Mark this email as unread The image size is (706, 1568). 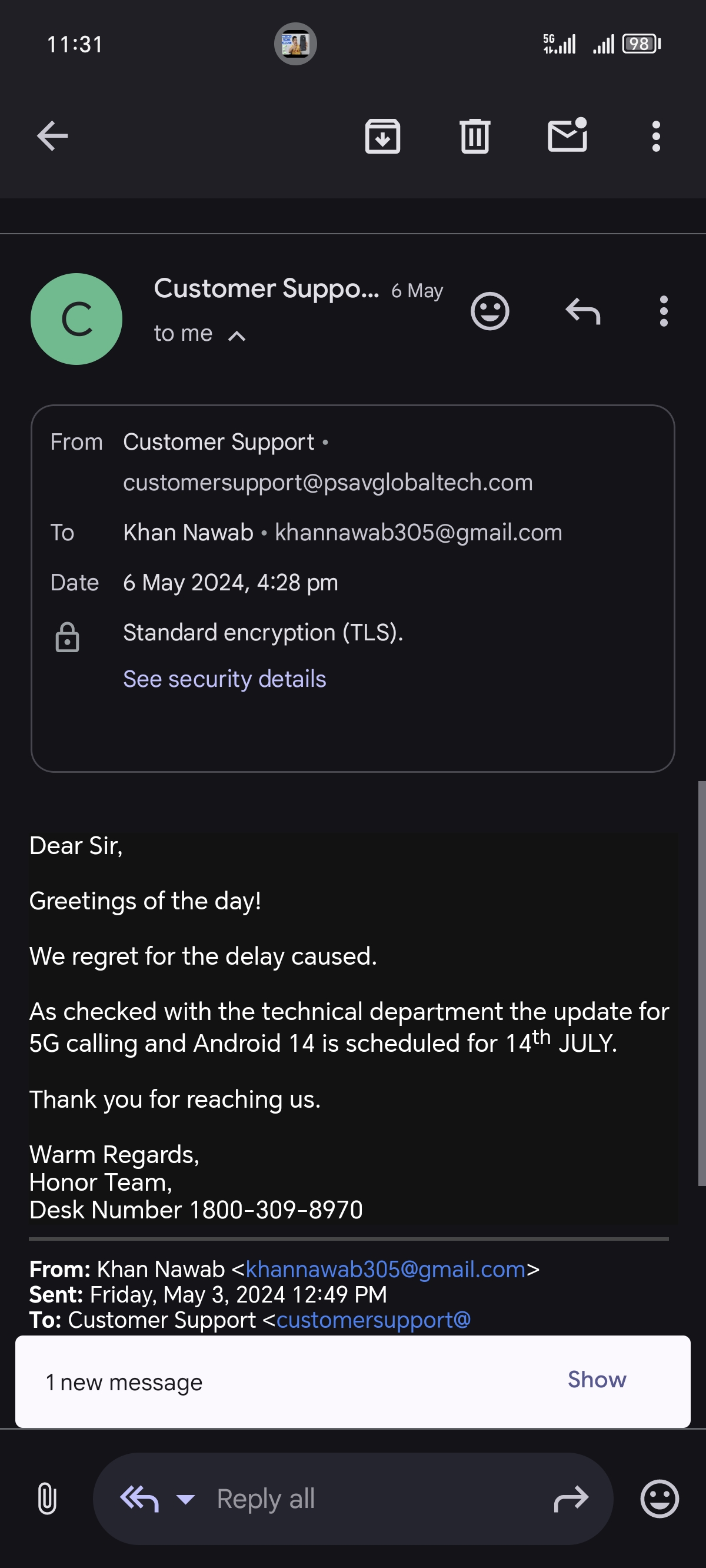pos(567,135)
